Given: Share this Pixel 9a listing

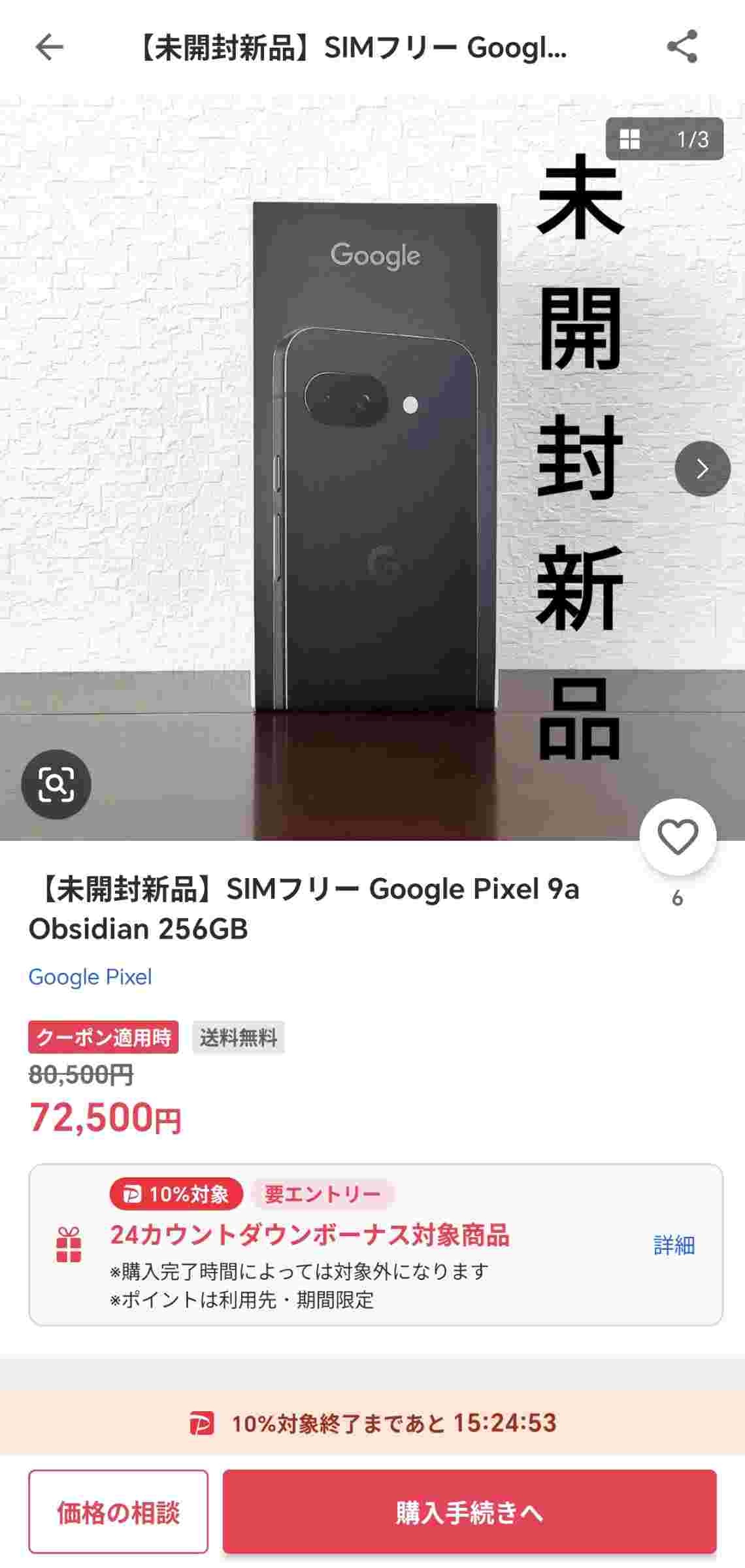Looking at the screenshot, I should click(682, 47).
